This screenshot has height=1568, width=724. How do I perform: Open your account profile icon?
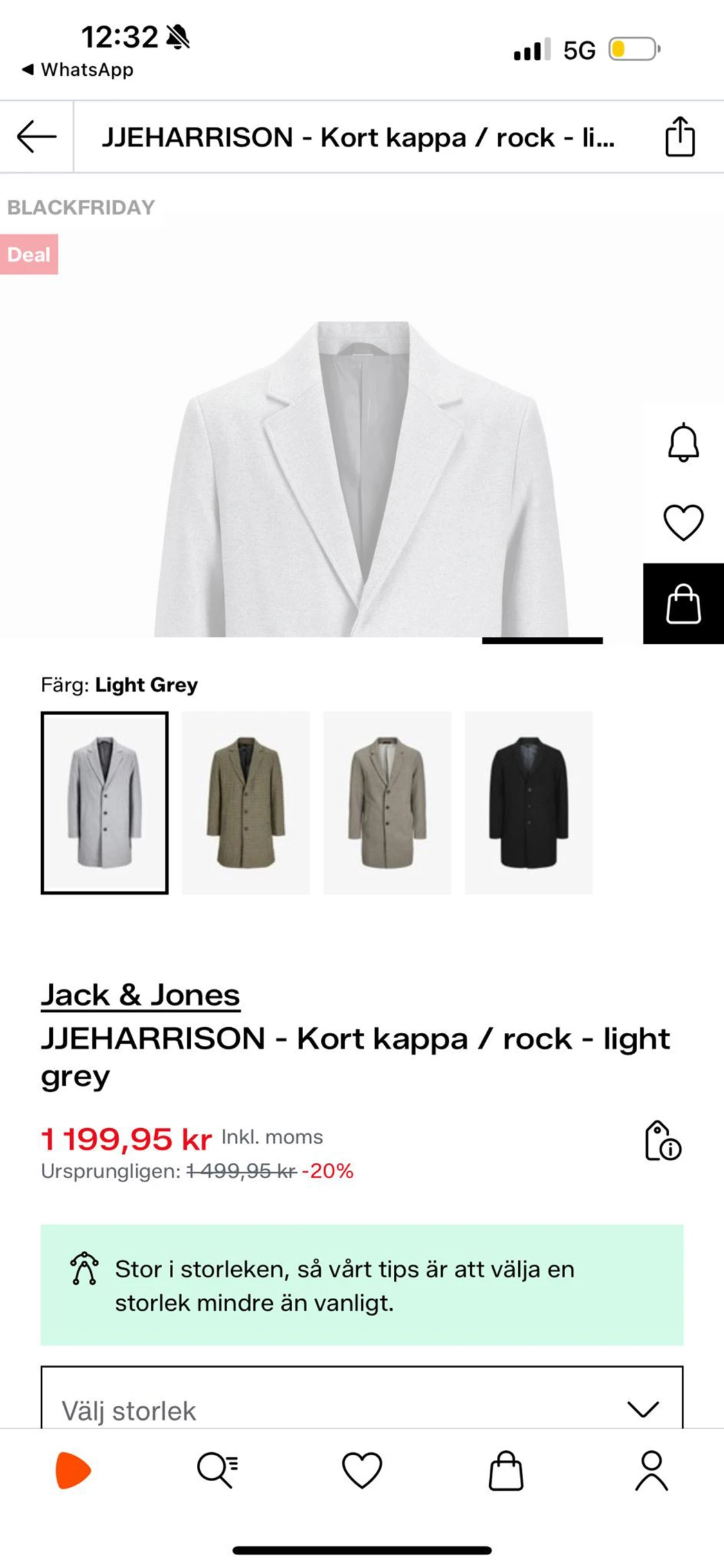(652, 1468)
